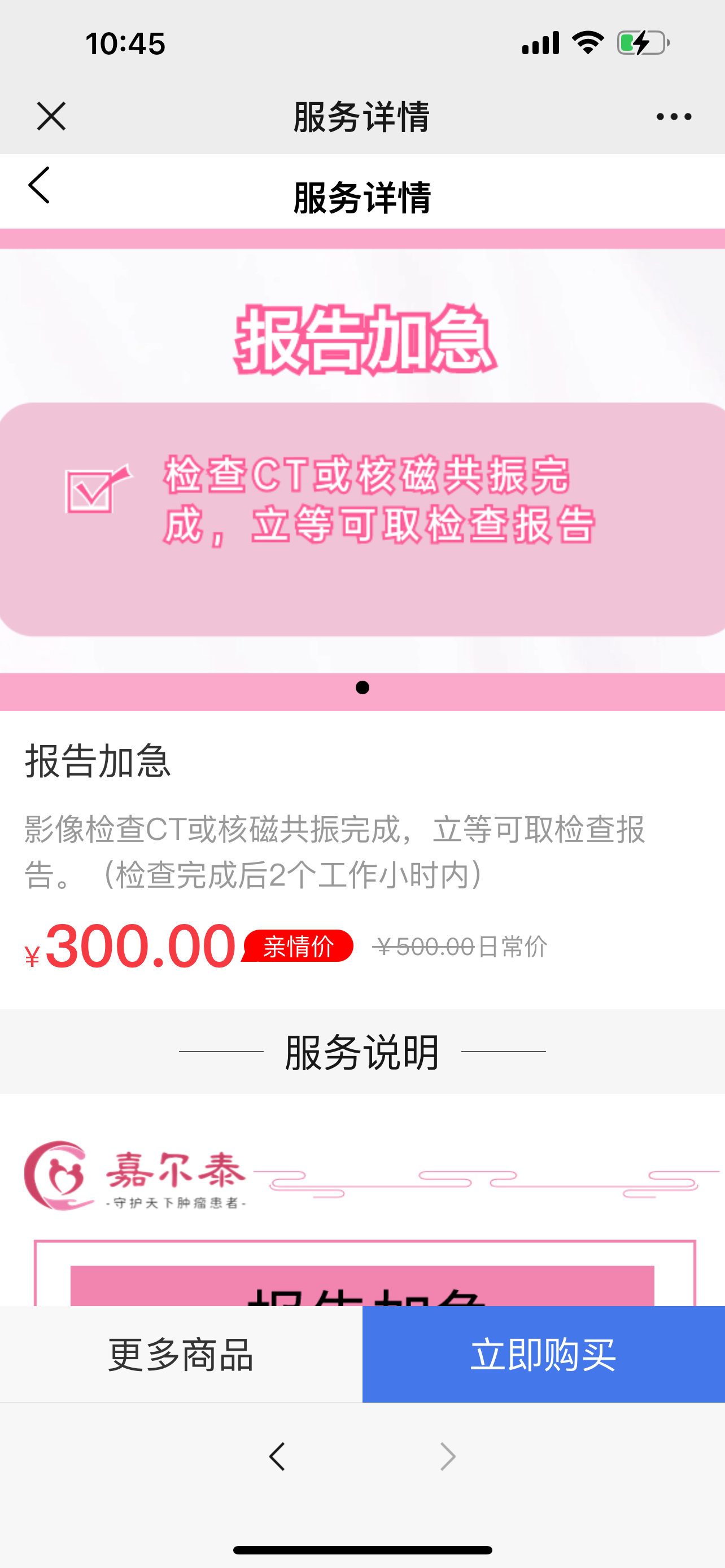Open 更多商品 for more products

[x=181, y=1354]
